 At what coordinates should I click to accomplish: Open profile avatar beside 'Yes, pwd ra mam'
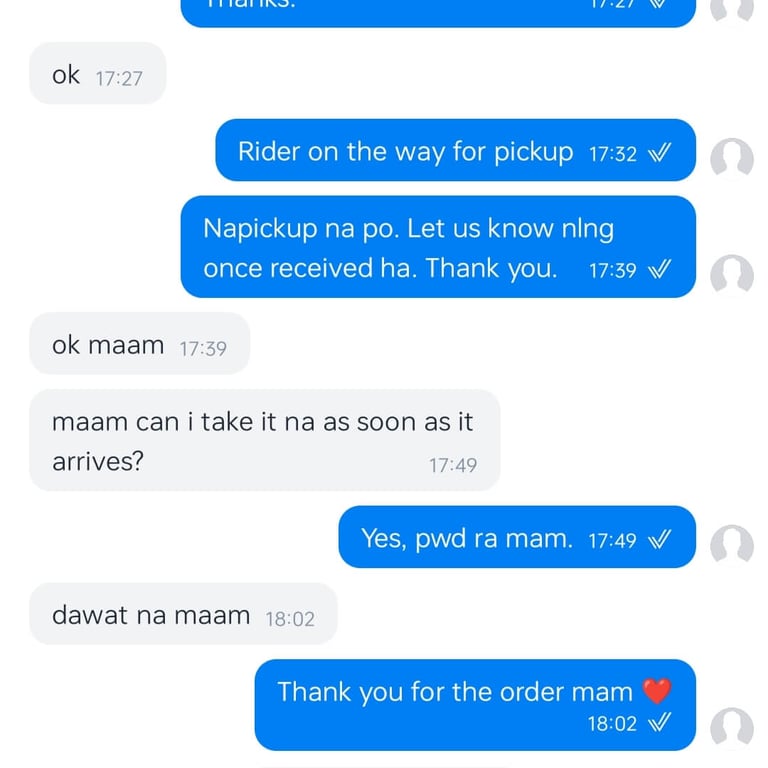pyautogui.click(x=731, y=545)
